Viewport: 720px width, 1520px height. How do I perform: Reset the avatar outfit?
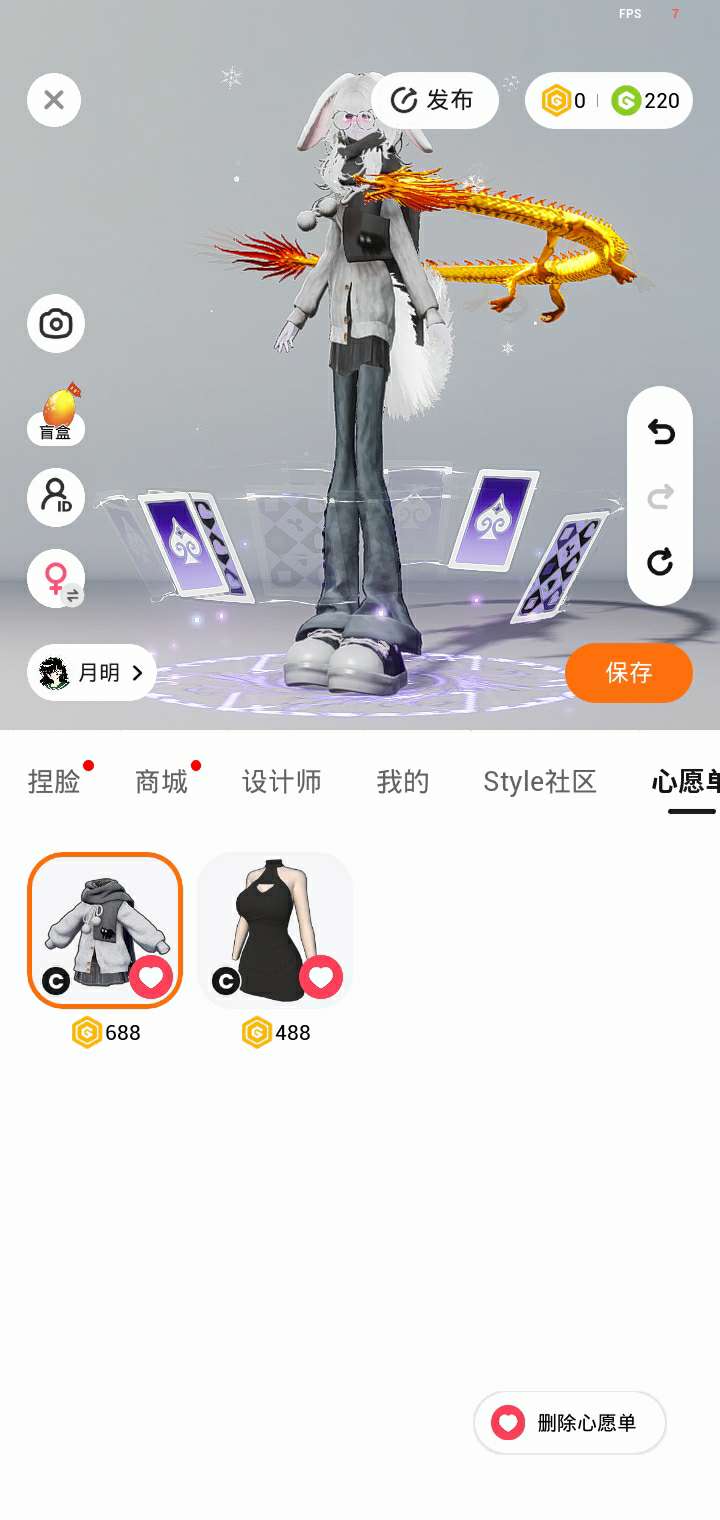point(660,562)
